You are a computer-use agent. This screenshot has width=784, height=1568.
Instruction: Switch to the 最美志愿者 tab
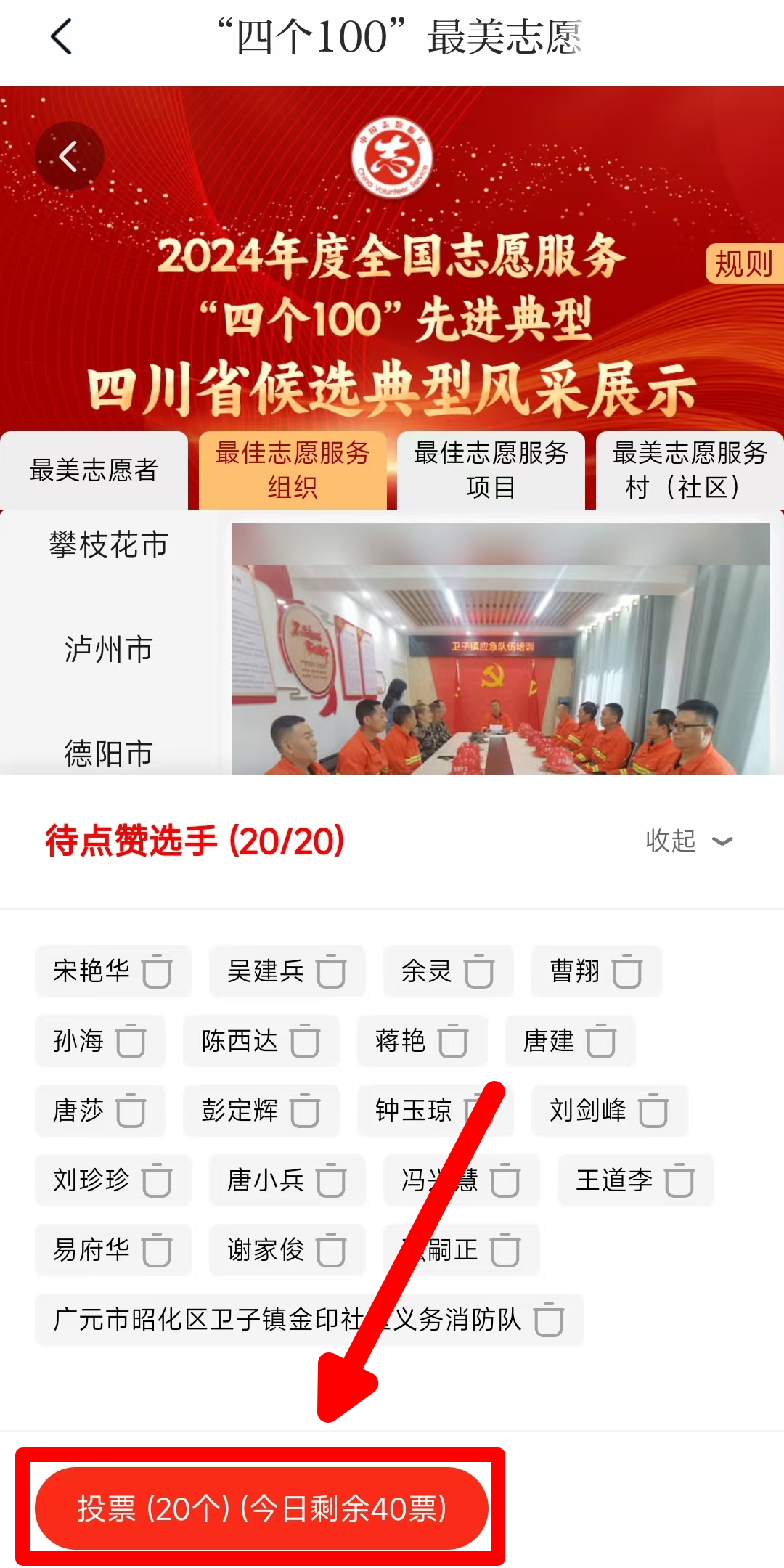pyautogui.click(x=94, y=470)
